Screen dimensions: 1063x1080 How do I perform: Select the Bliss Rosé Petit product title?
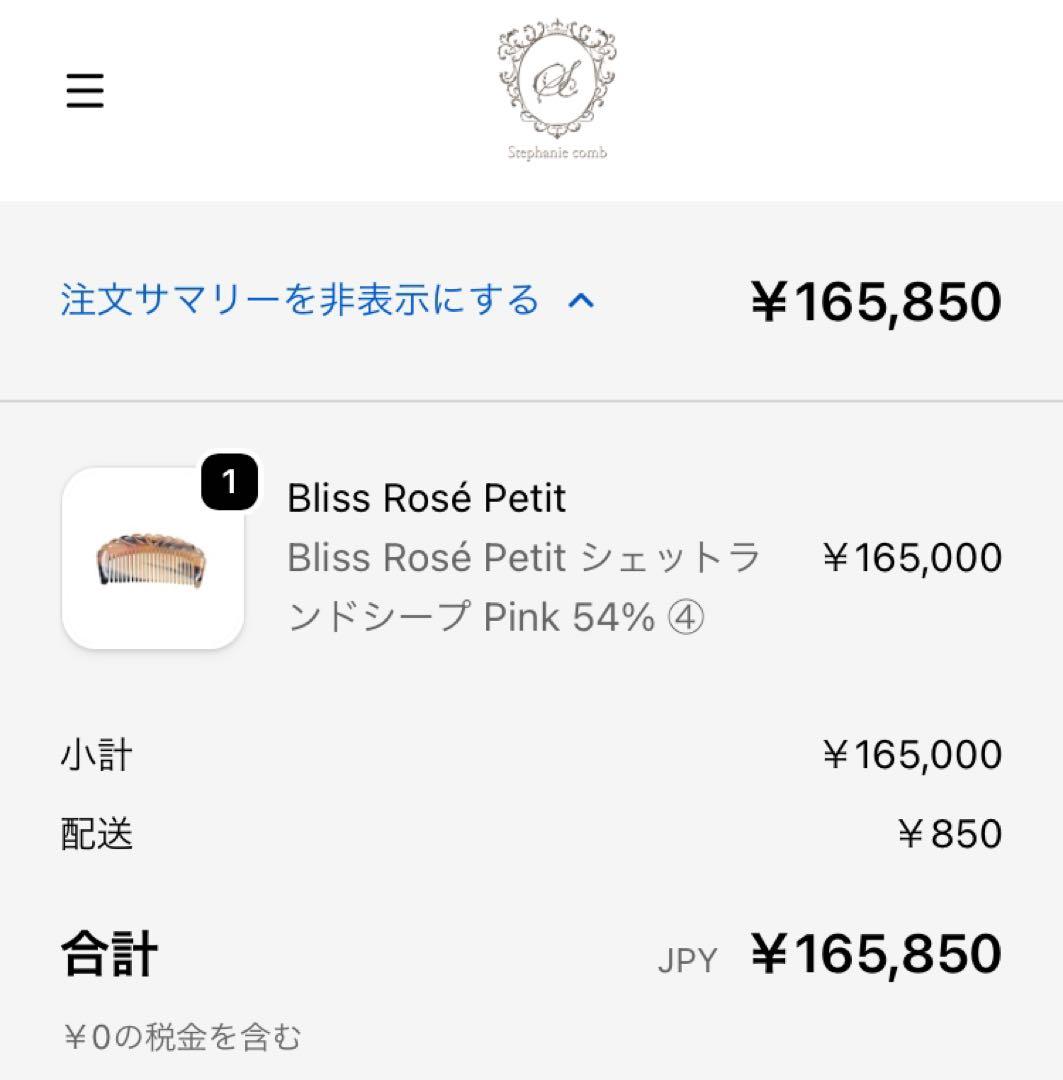point(426,497)
